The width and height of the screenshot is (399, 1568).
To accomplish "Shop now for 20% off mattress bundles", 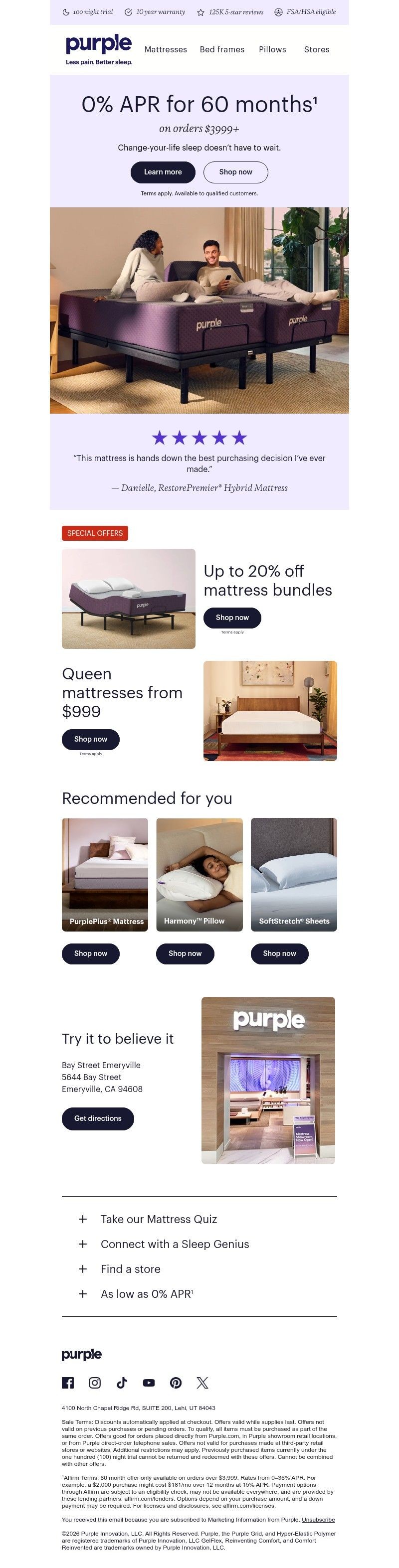I will pyautogui.click(x=231, y=617).
